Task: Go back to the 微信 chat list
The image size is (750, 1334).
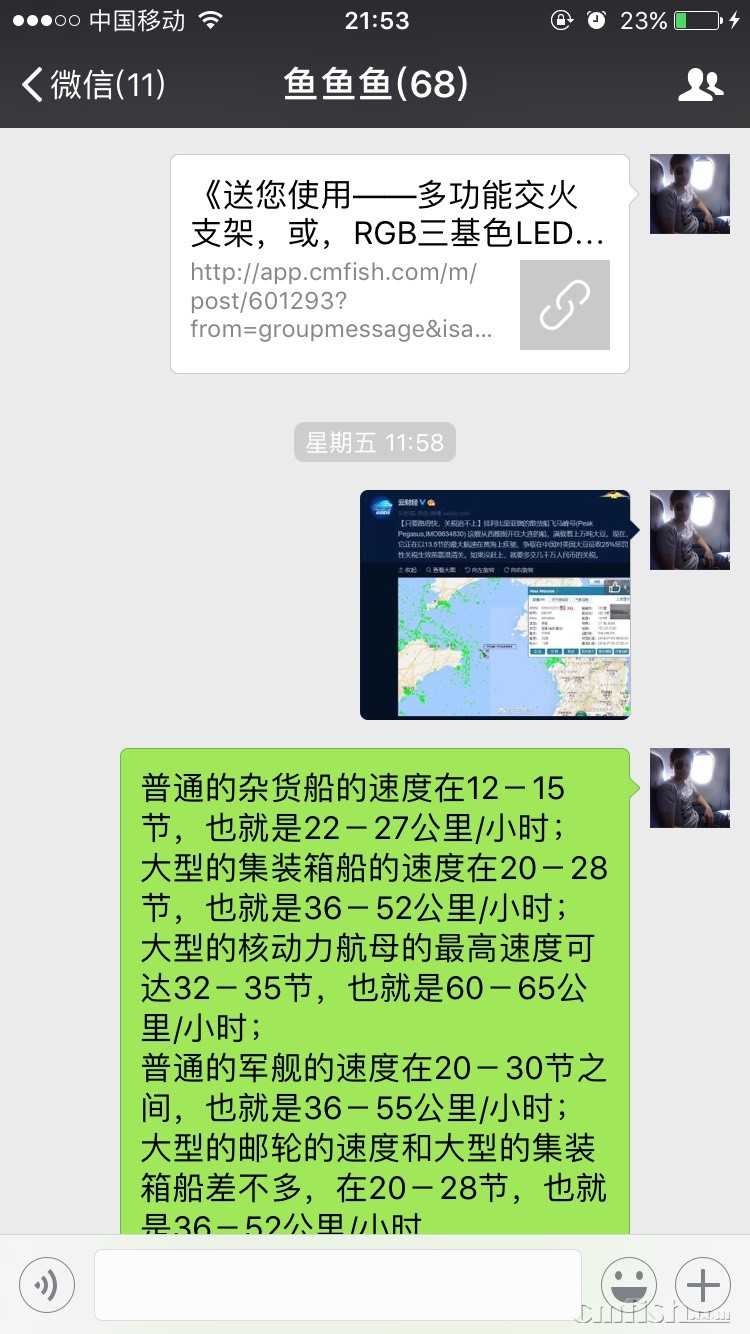Action: pos(92,85)
